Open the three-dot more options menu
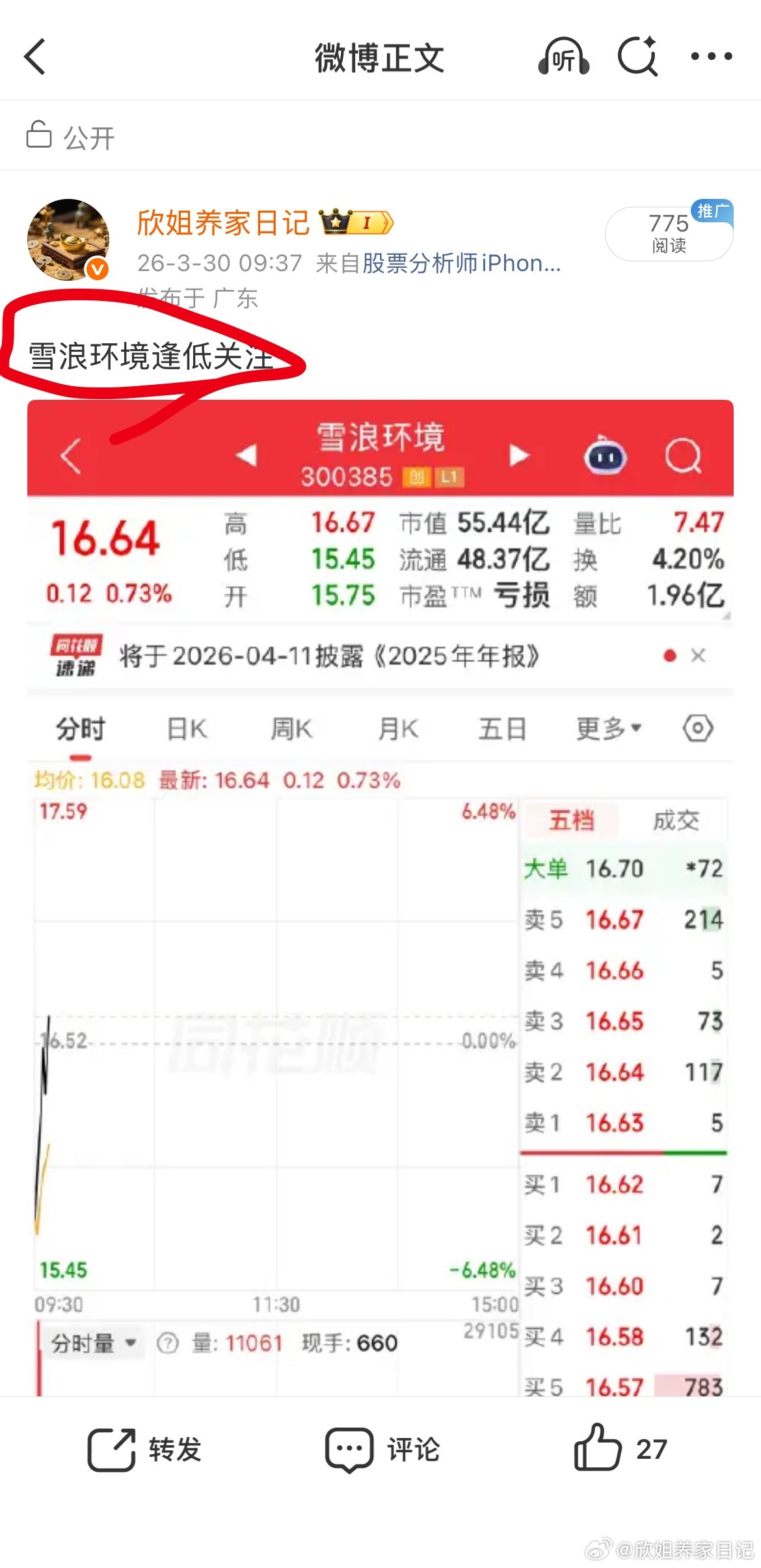Screen dimensions: 761x1568 point(712,57)
